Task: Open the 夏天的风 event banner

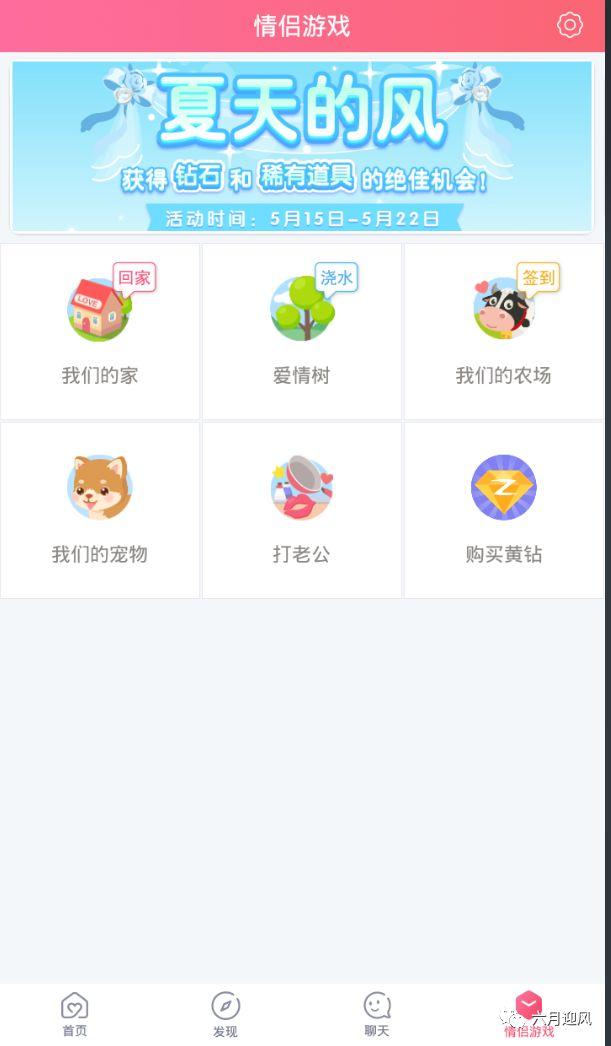Action: pos(301,146)
